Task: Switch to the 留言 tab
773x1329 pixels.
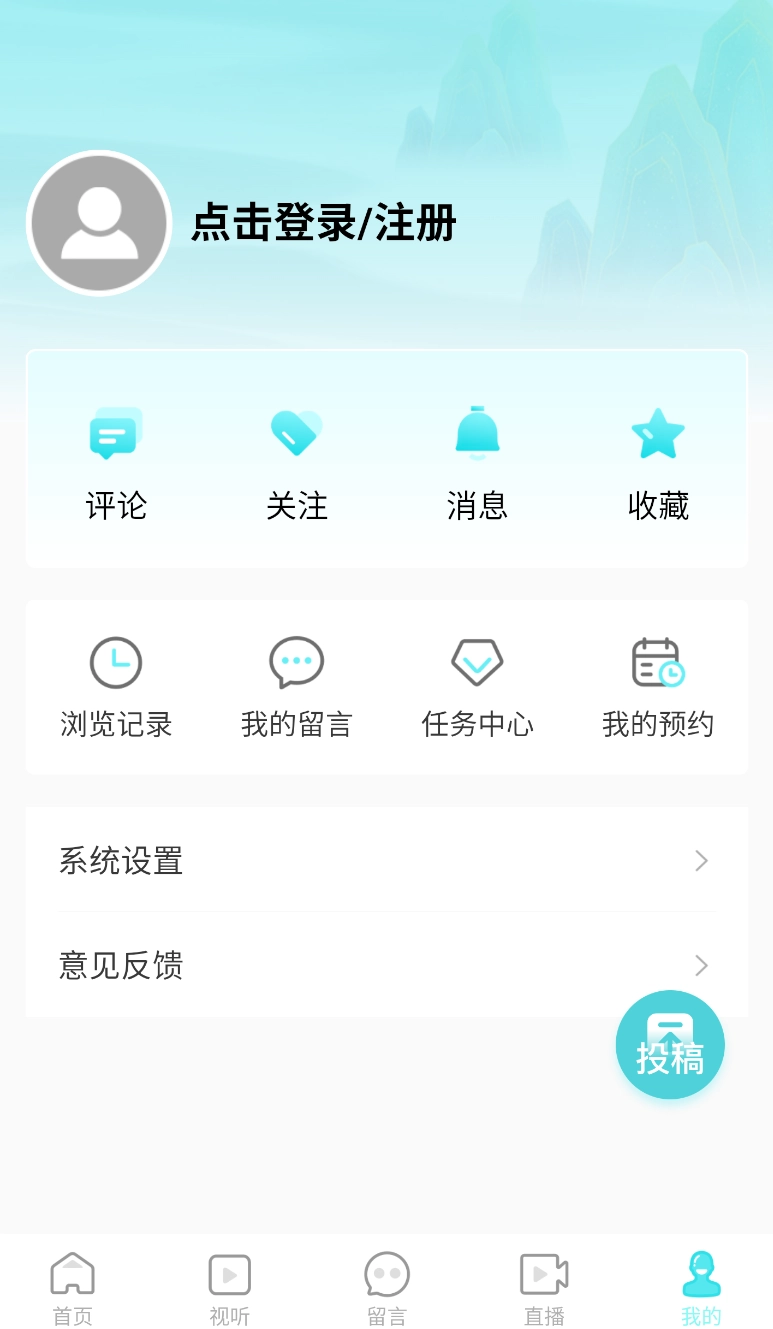Action: tap(387, 1287)
